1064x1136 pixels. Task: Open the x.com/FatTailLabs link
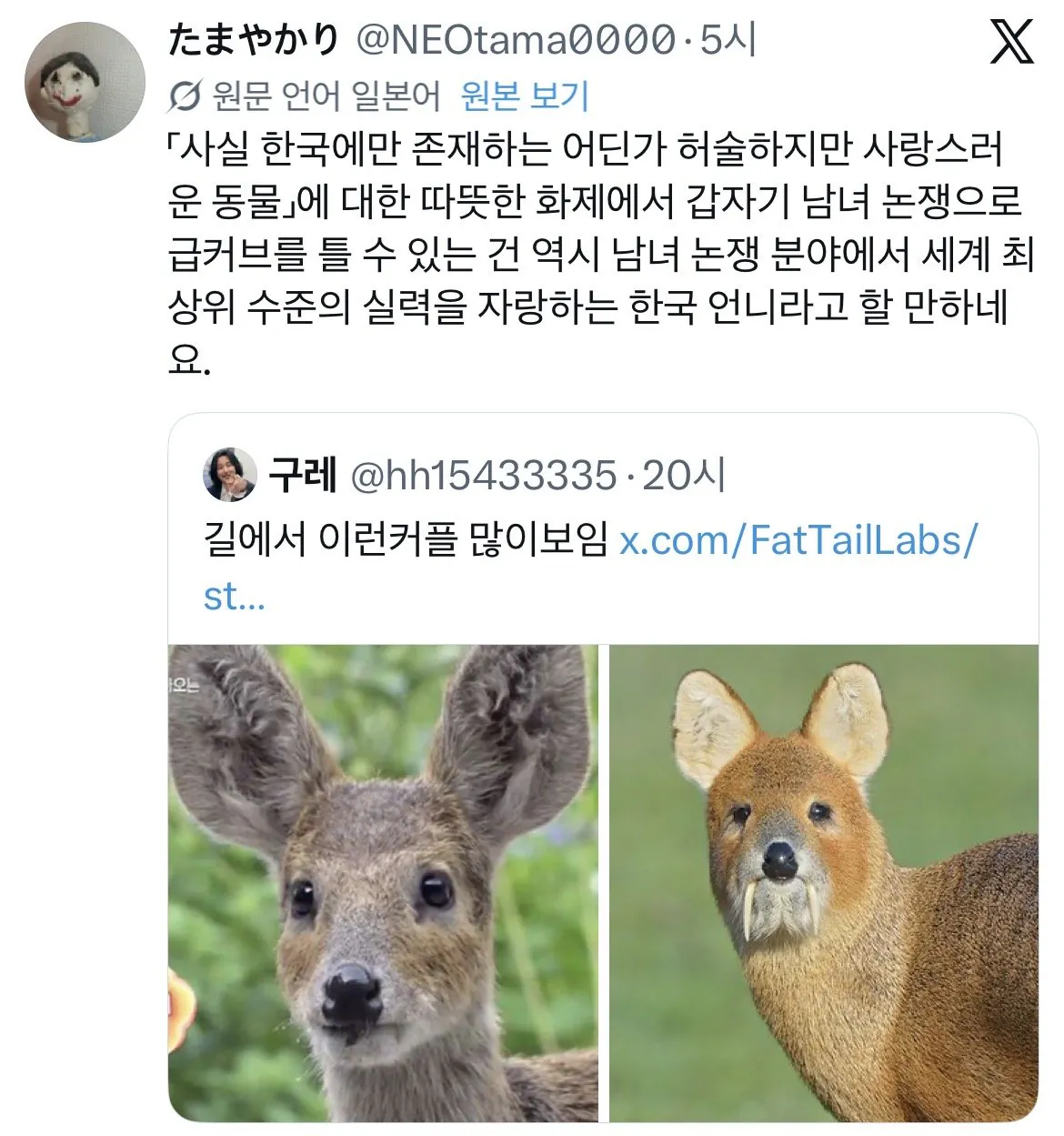pos(798,540)
